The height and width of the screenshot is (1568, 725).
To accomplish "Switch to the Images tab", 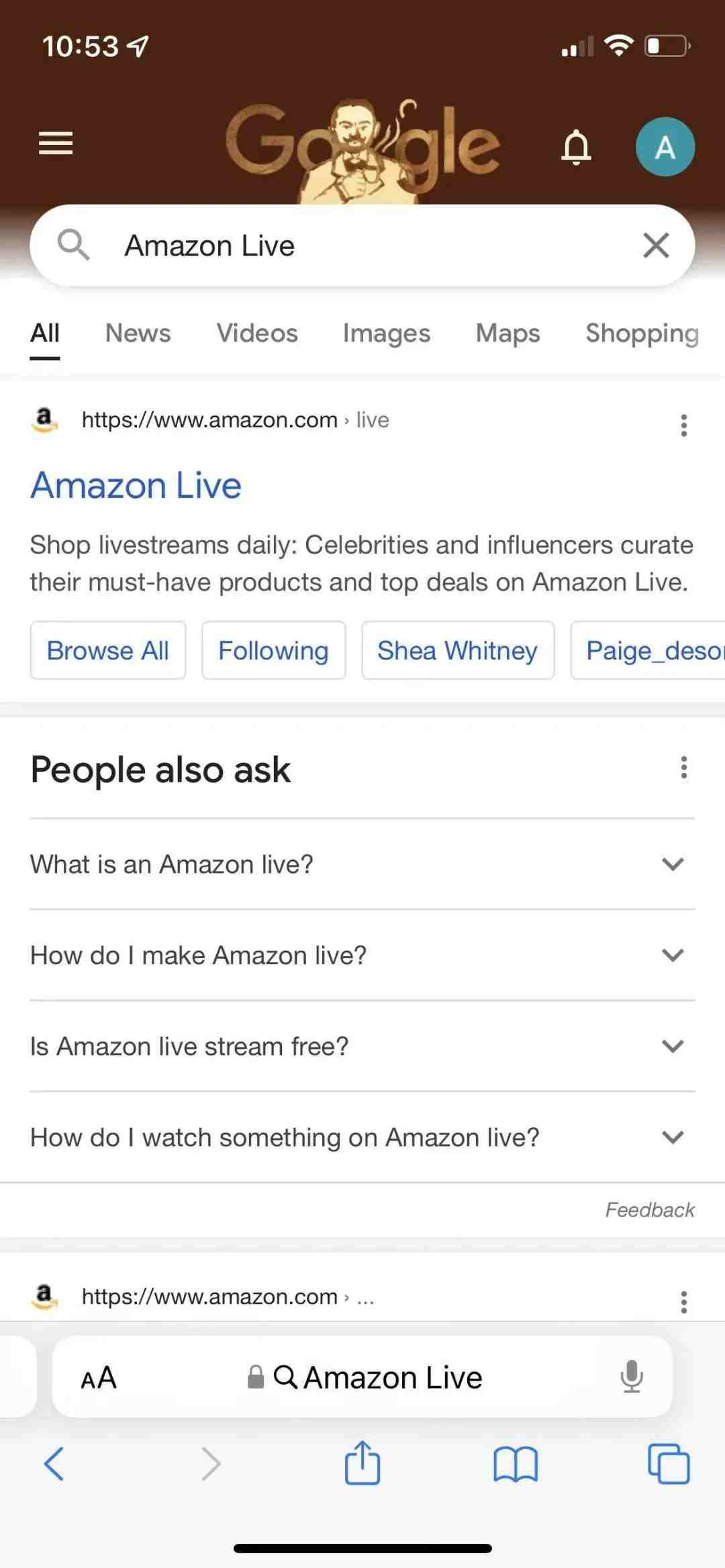I will coord(387,333).
